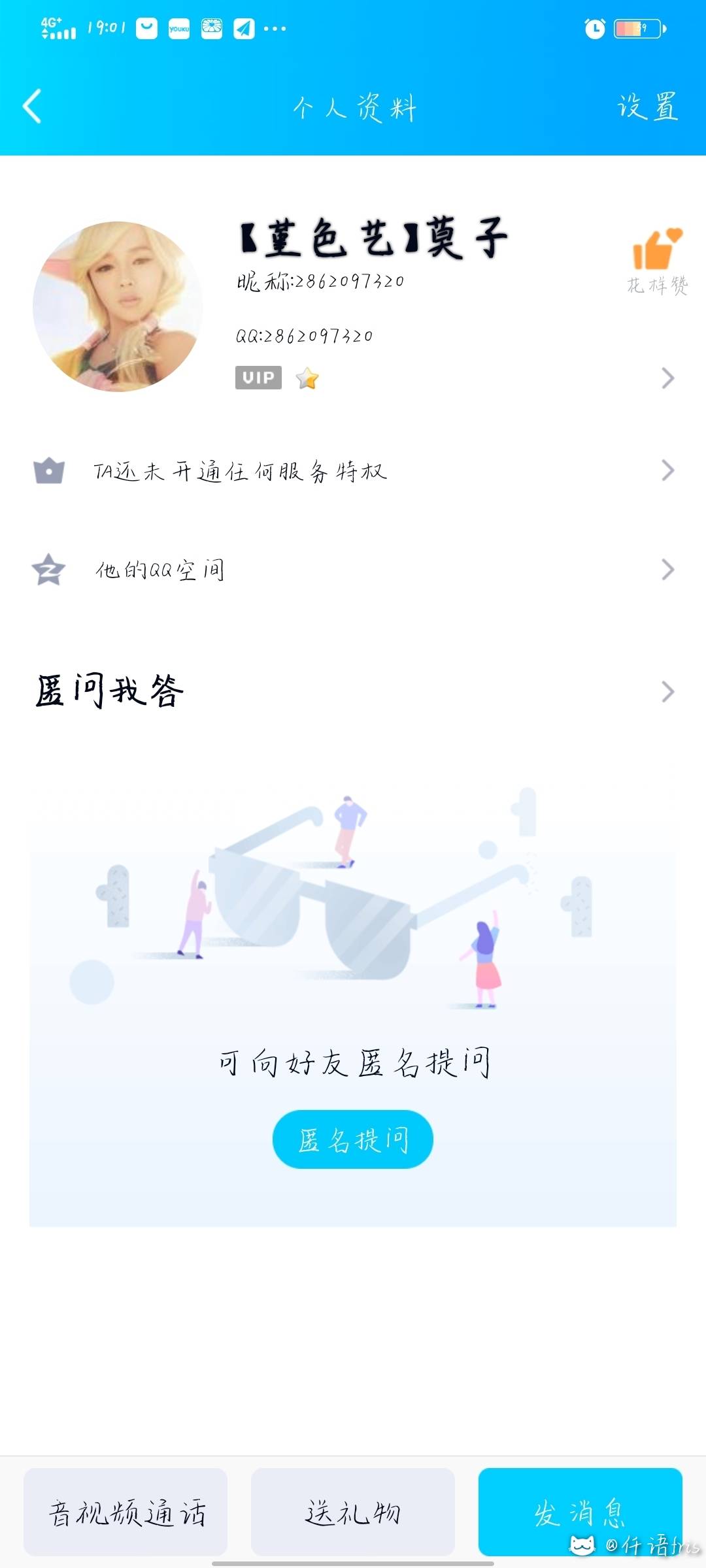Go back using the top-left arrow
This screenshot has width=706, height=1568.
pos(32,106)
